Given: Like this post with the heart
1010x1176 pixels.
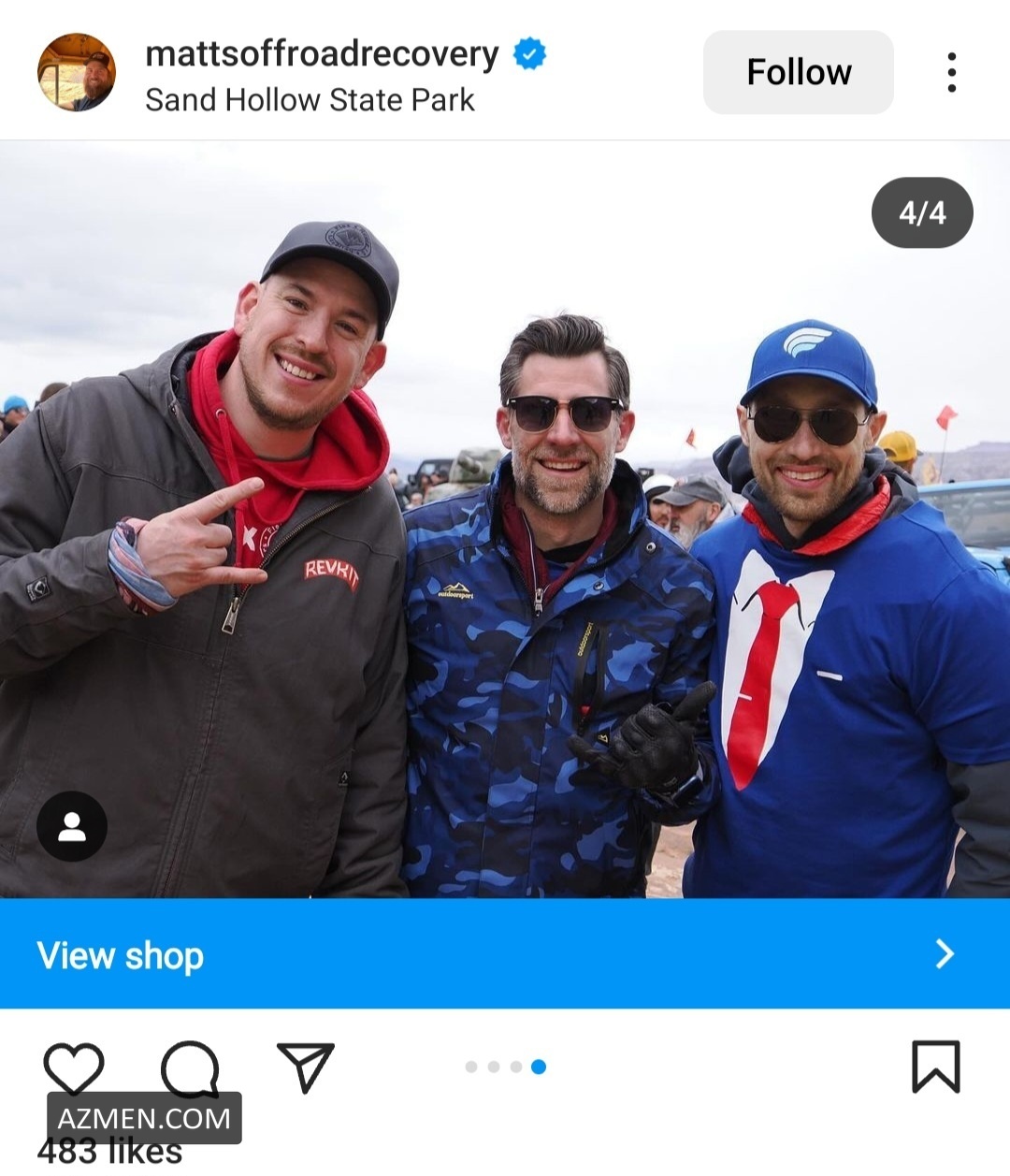Looking at the screenshot, I should 74,1067.
